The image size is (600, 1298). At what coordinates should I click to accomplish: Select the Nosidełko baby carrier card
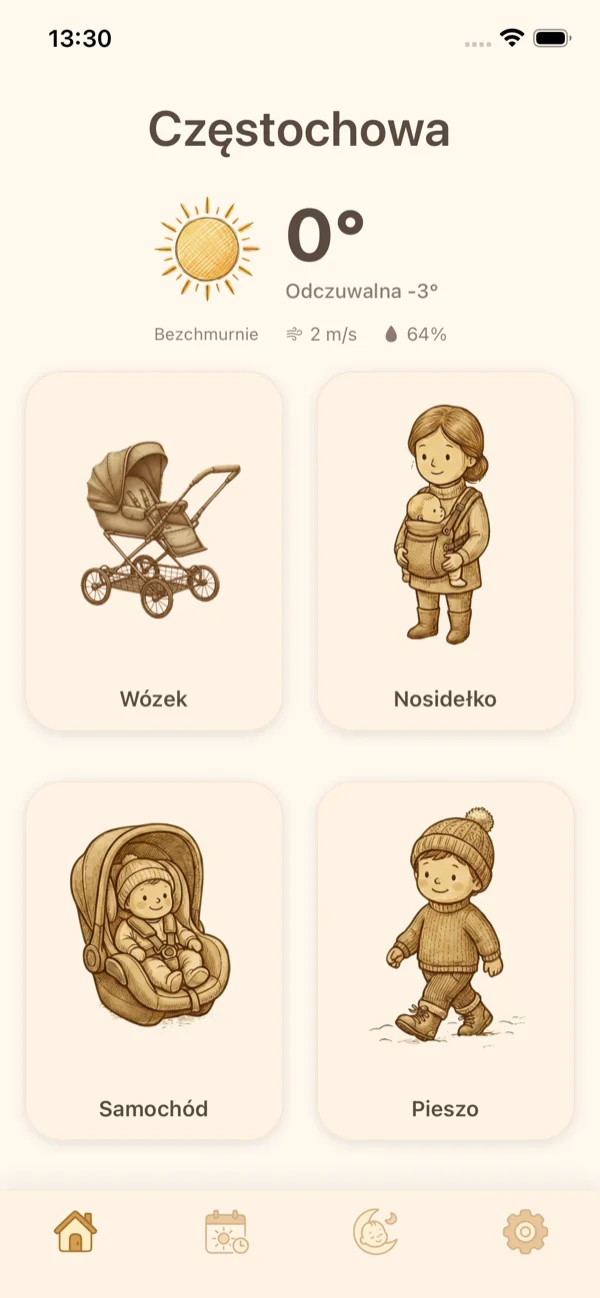(x=445, y=551)
